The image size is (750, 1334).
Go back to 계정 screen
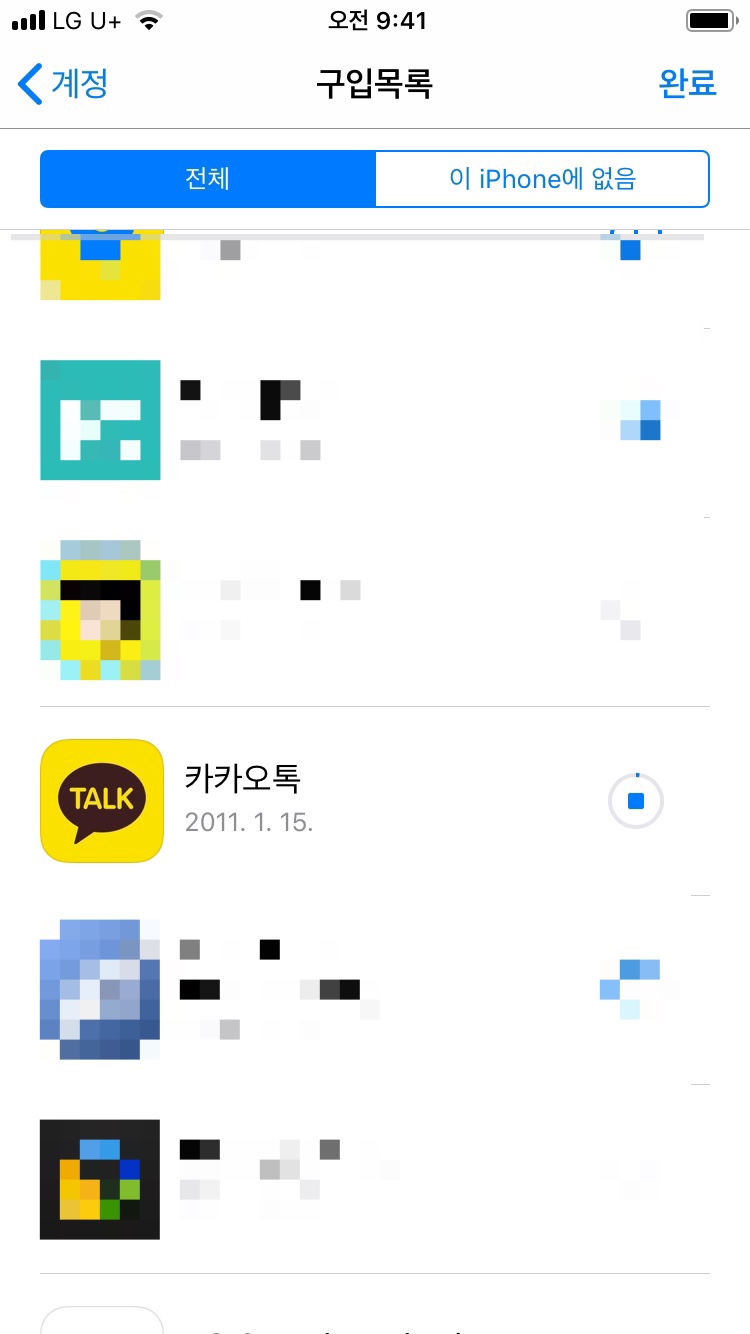[x=63, y=84]
